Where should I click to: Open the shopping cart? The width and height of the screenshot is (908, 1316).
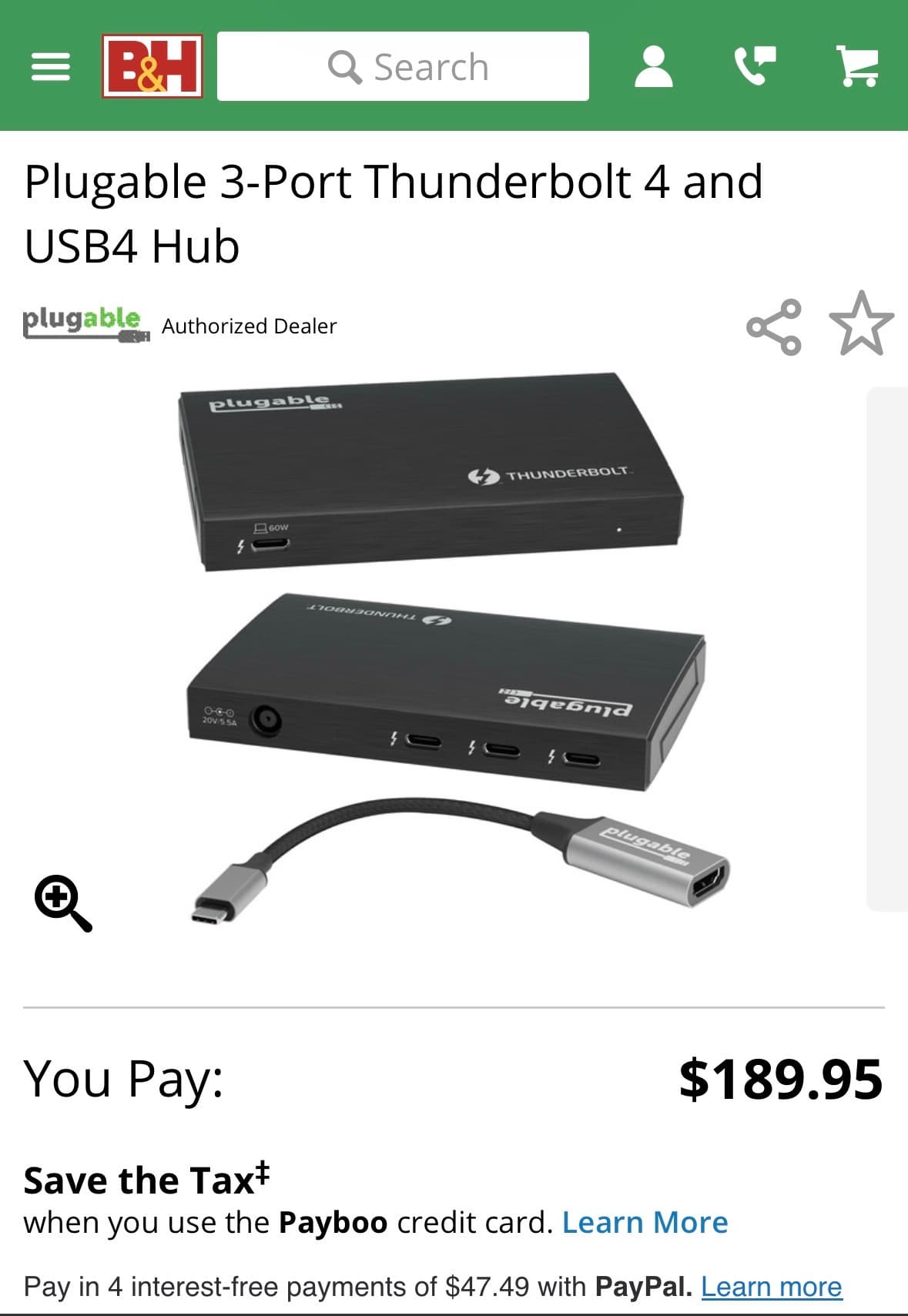(857, 66)
